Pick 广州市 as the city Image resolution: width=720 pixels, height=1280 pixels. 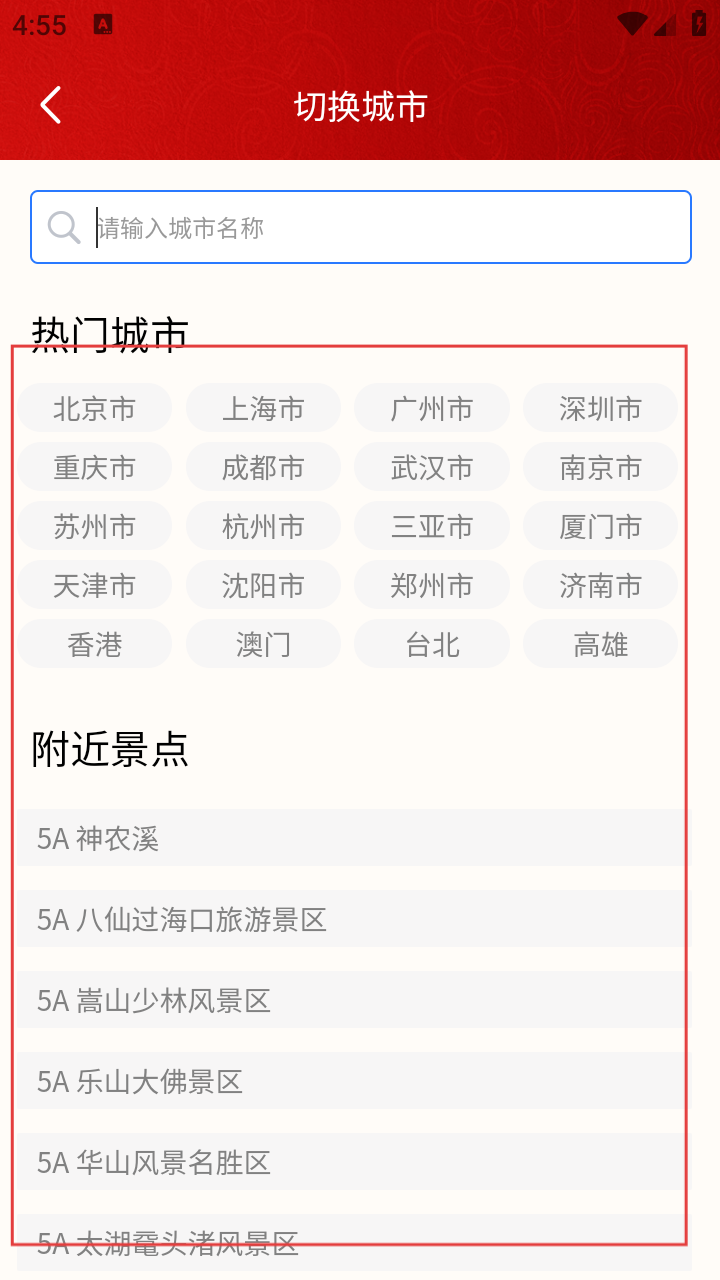coord(432,408)
